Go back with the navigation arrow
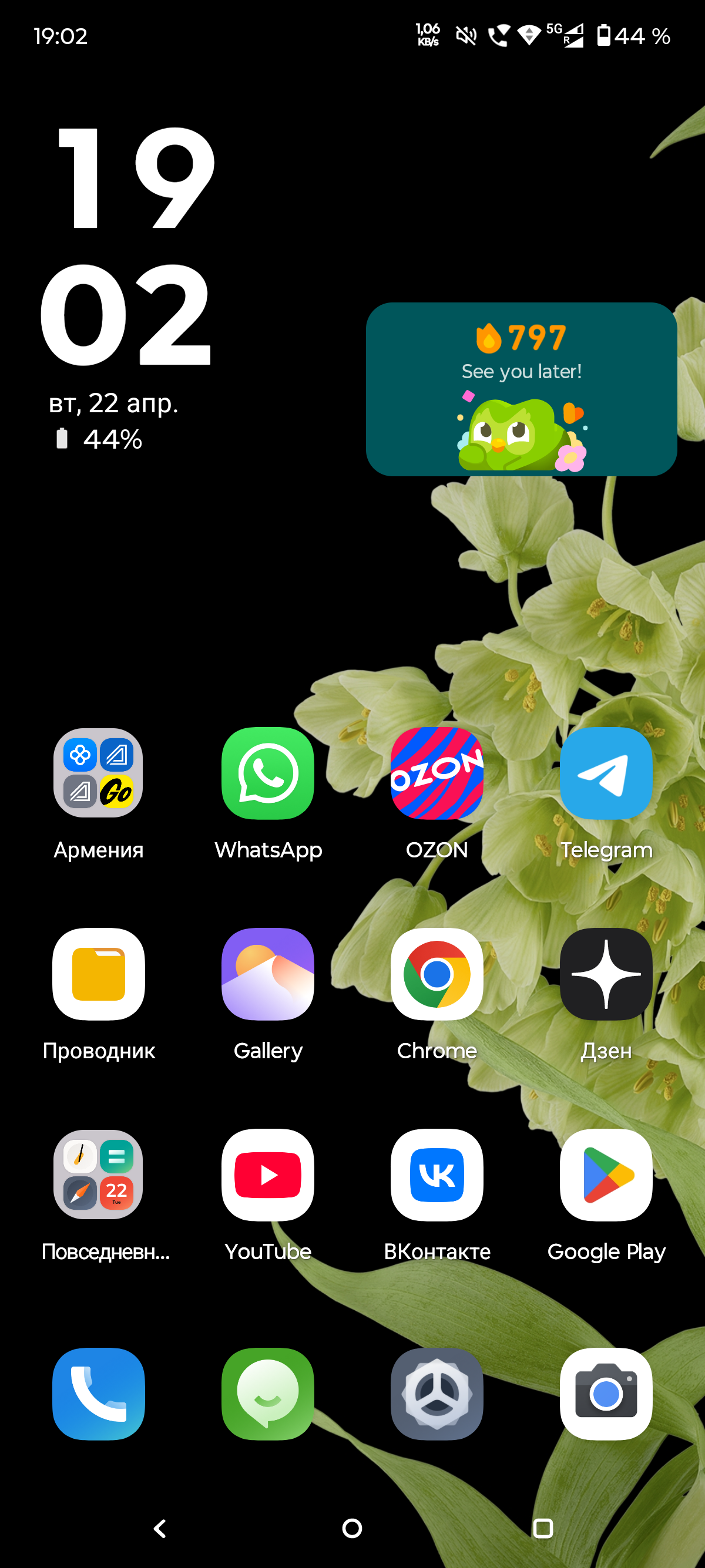Image resolution: width=705 pixels, height=1568 pixels. pos(160,1529)
